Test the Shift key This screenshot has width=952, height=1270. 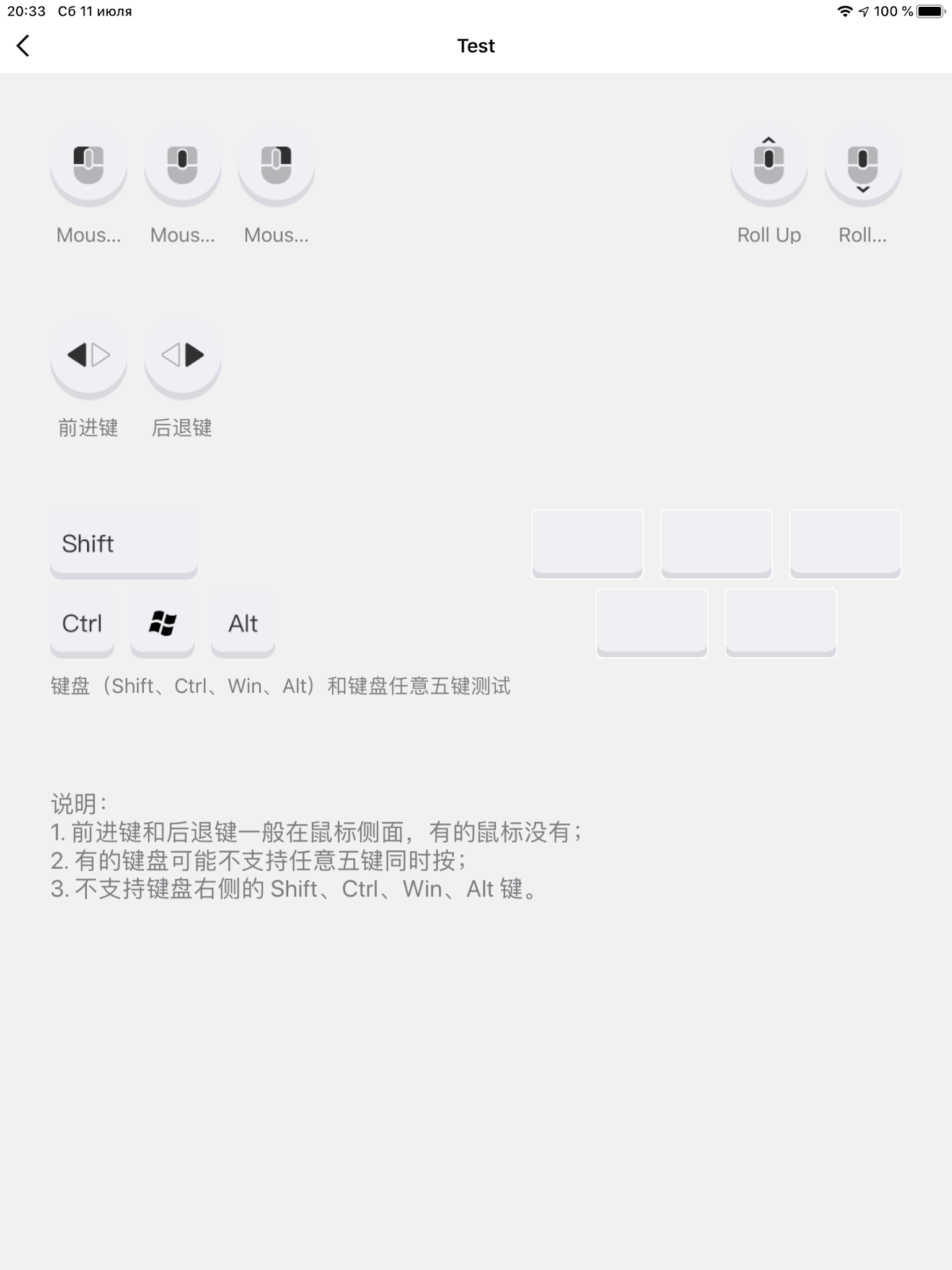point(124,543)
